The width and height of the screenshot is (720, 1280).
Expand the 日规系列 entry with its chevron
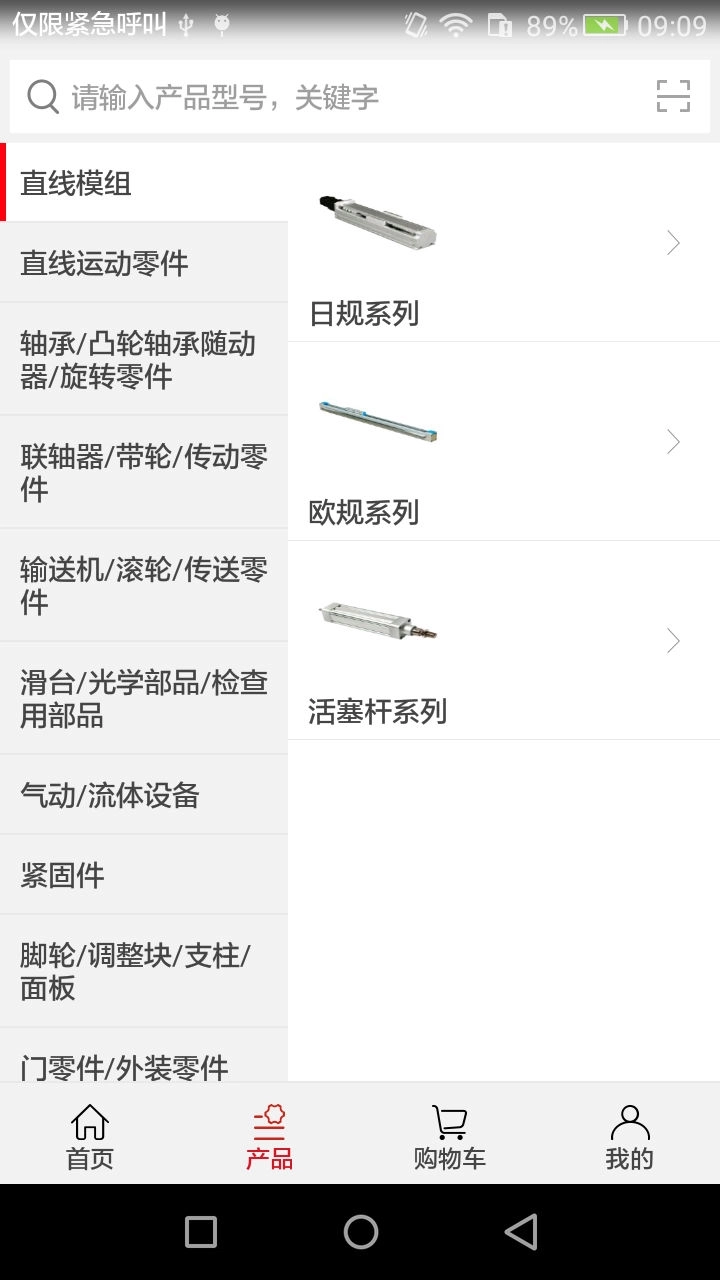point(671,242)
